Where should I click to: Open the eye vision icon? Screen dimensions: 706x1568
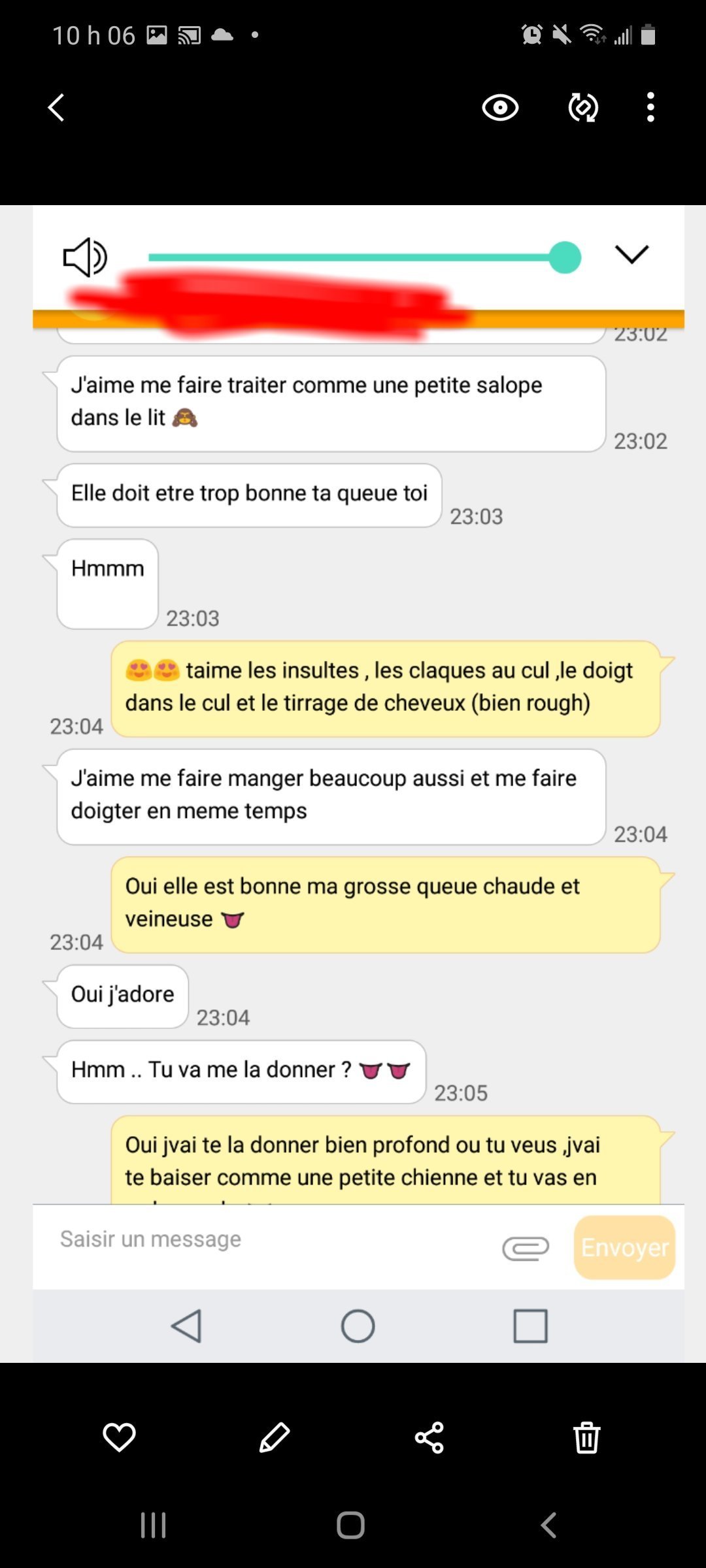click(x=500, y=108)
